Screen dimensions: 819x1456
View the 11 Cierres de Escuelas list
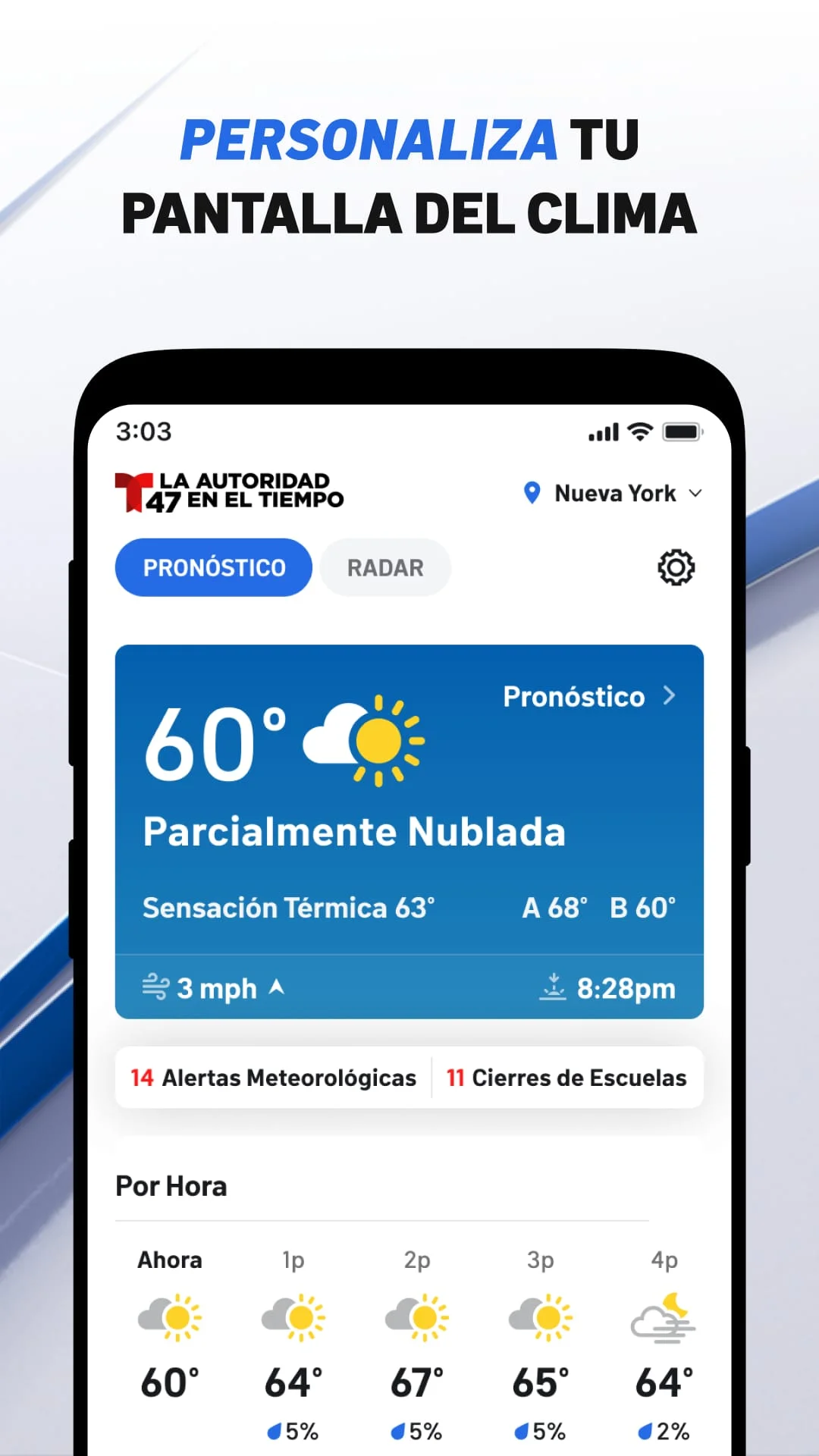click(566, 1077)
